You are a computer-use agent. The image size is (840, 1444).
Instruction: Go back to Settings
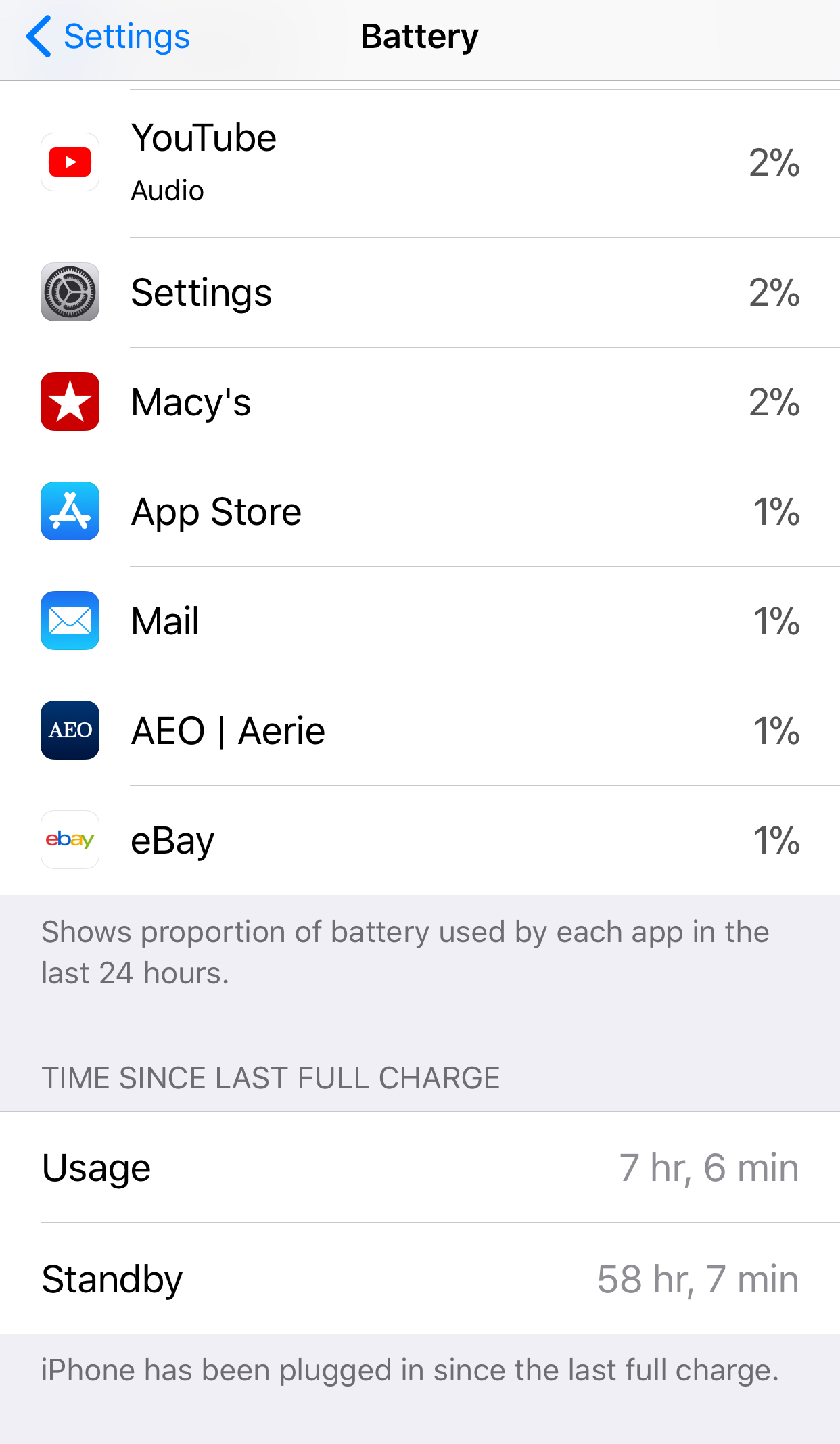point(108,37)
